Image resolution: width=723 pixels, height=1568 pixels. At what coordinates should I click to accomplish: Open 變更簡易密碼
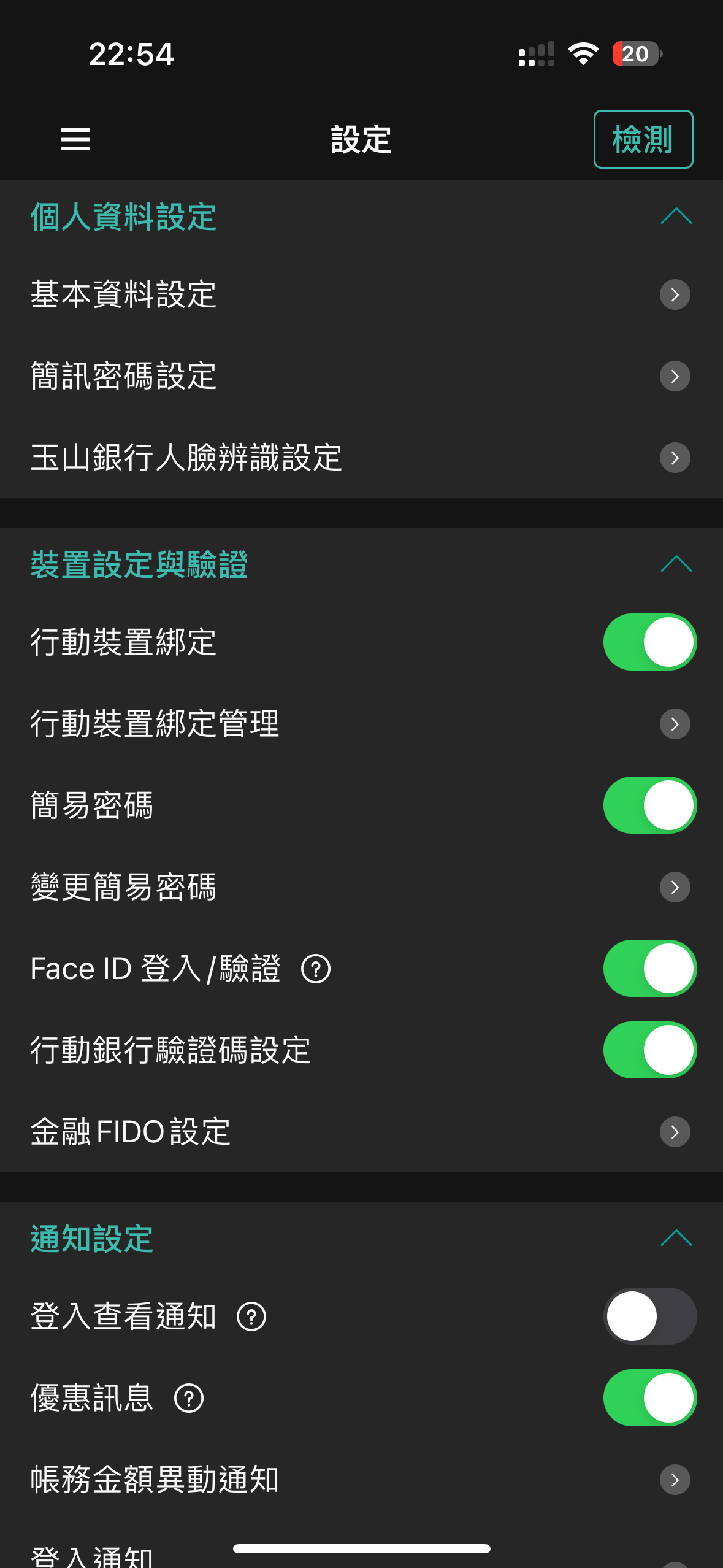[361, 887]
